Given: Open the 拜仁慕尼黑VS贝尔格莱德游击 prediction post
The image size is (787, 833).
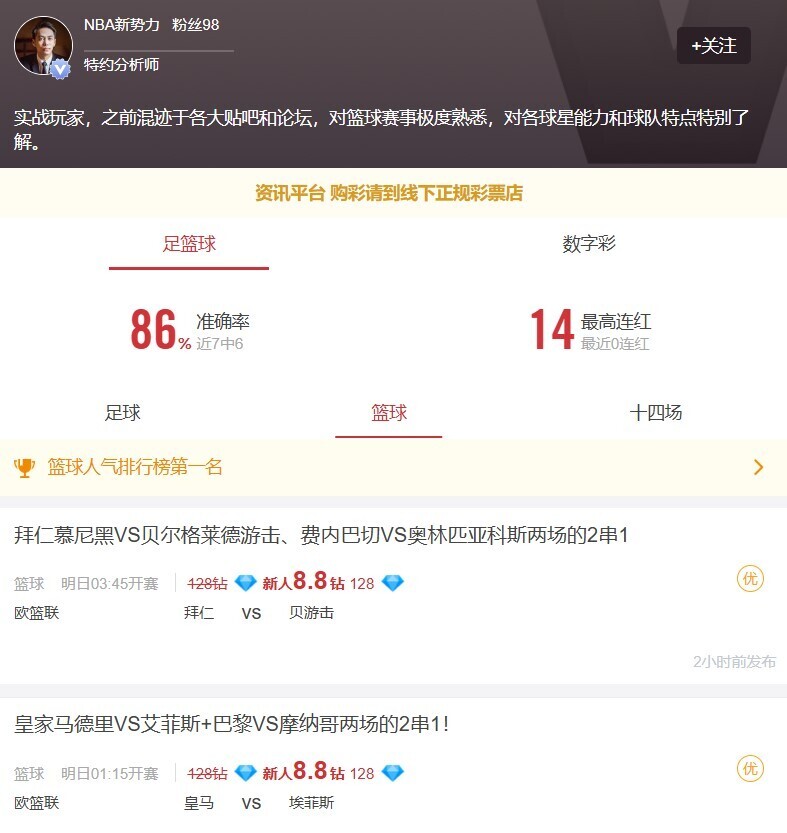Looking at the screenshot, I should click(x=321, y=536).
